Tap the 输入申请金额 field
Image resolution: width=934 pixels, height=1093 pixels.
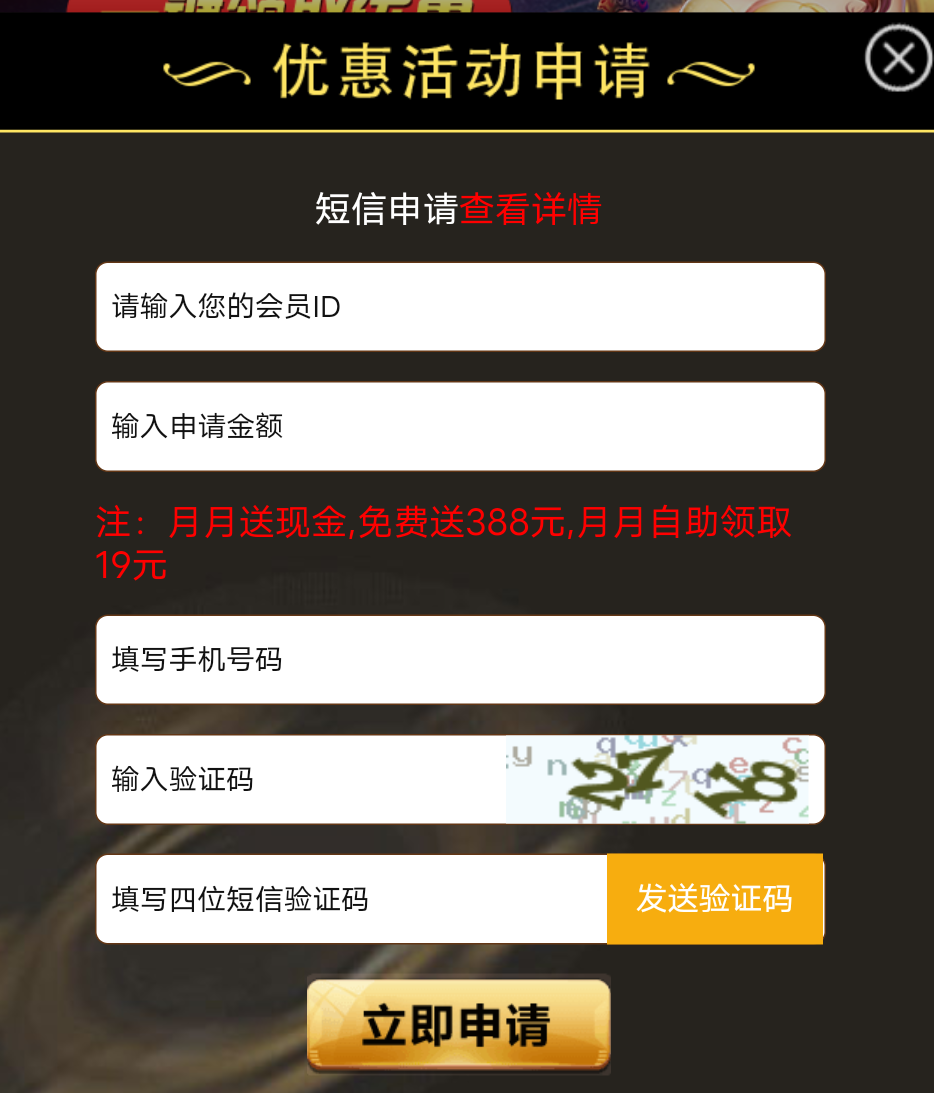[460, 427]
